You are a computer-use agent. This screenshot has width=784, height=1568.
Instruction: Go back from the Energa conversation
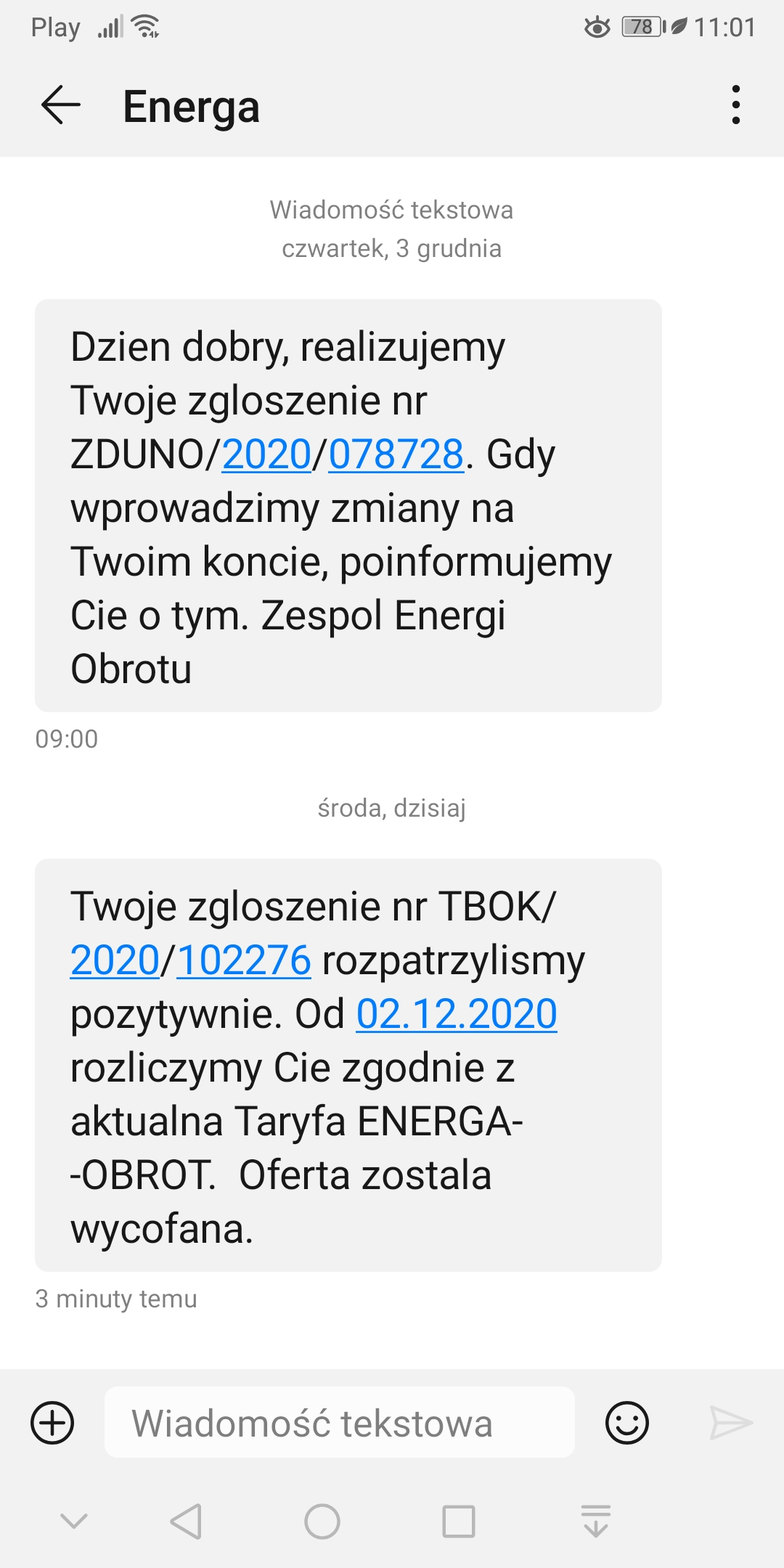(x=60, y=105)
